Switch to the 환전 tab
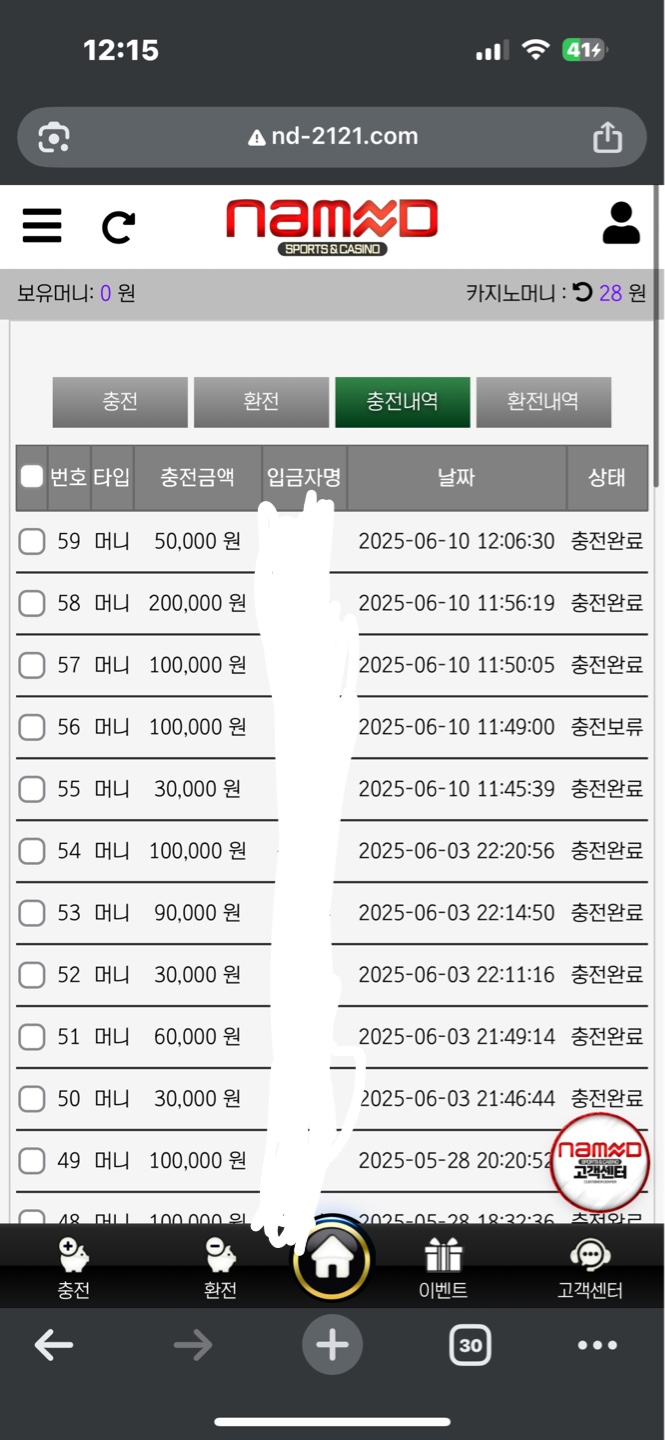The image size is (665, 1440). point(261,402)
